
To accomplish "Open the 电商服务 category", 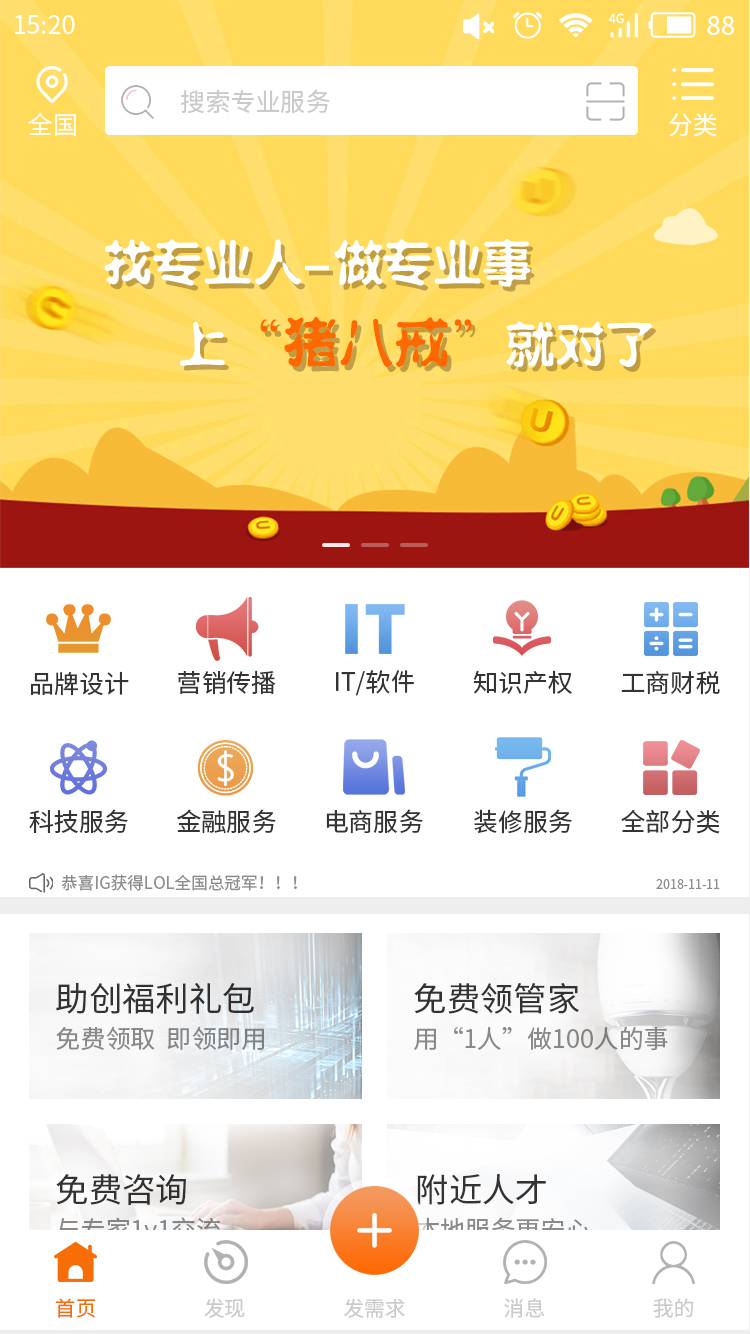I will pos(374,787).
